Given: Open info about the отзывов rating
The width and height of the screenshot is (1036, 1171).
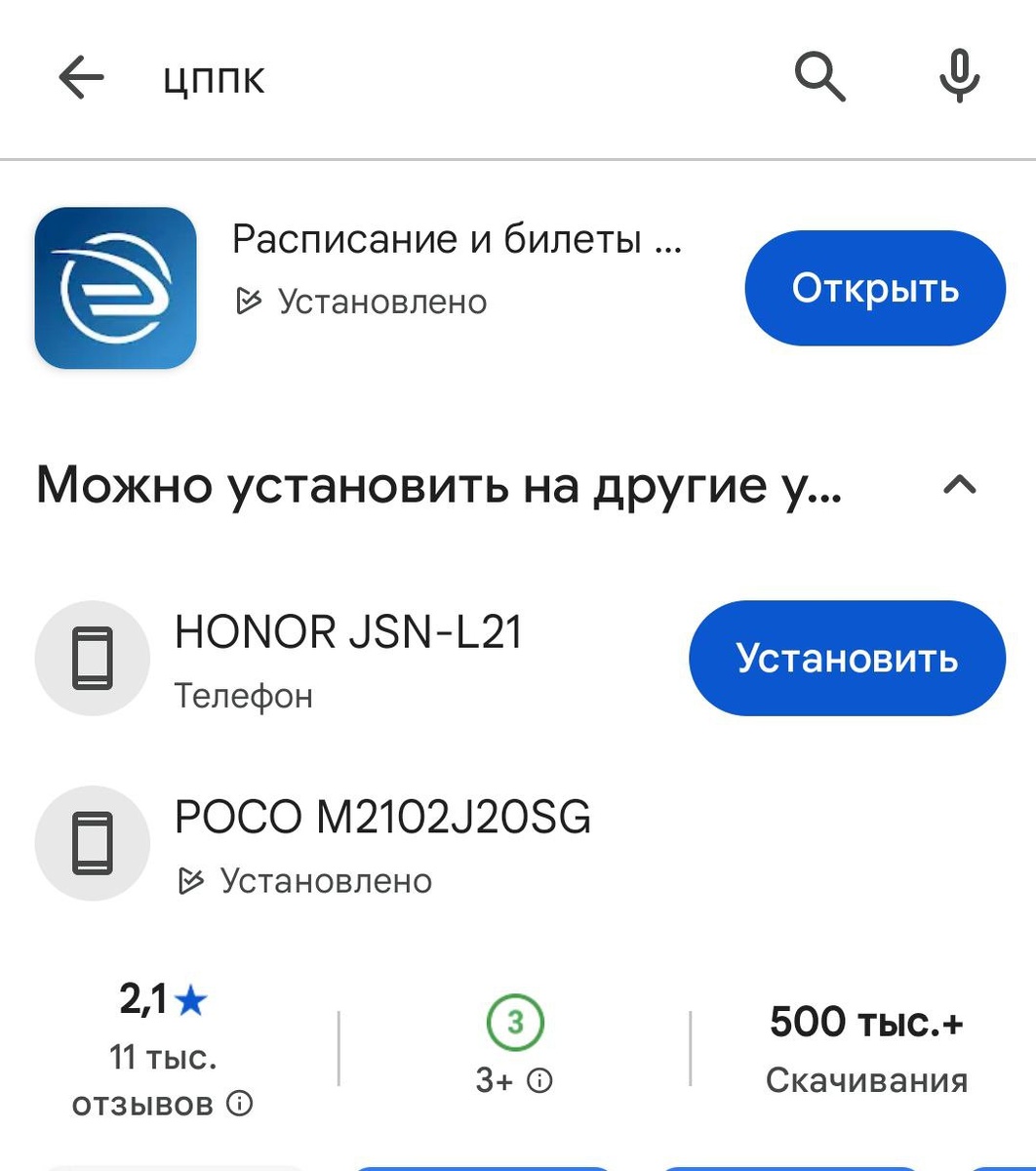Looking at the screenshot, I should [239, 1104].
